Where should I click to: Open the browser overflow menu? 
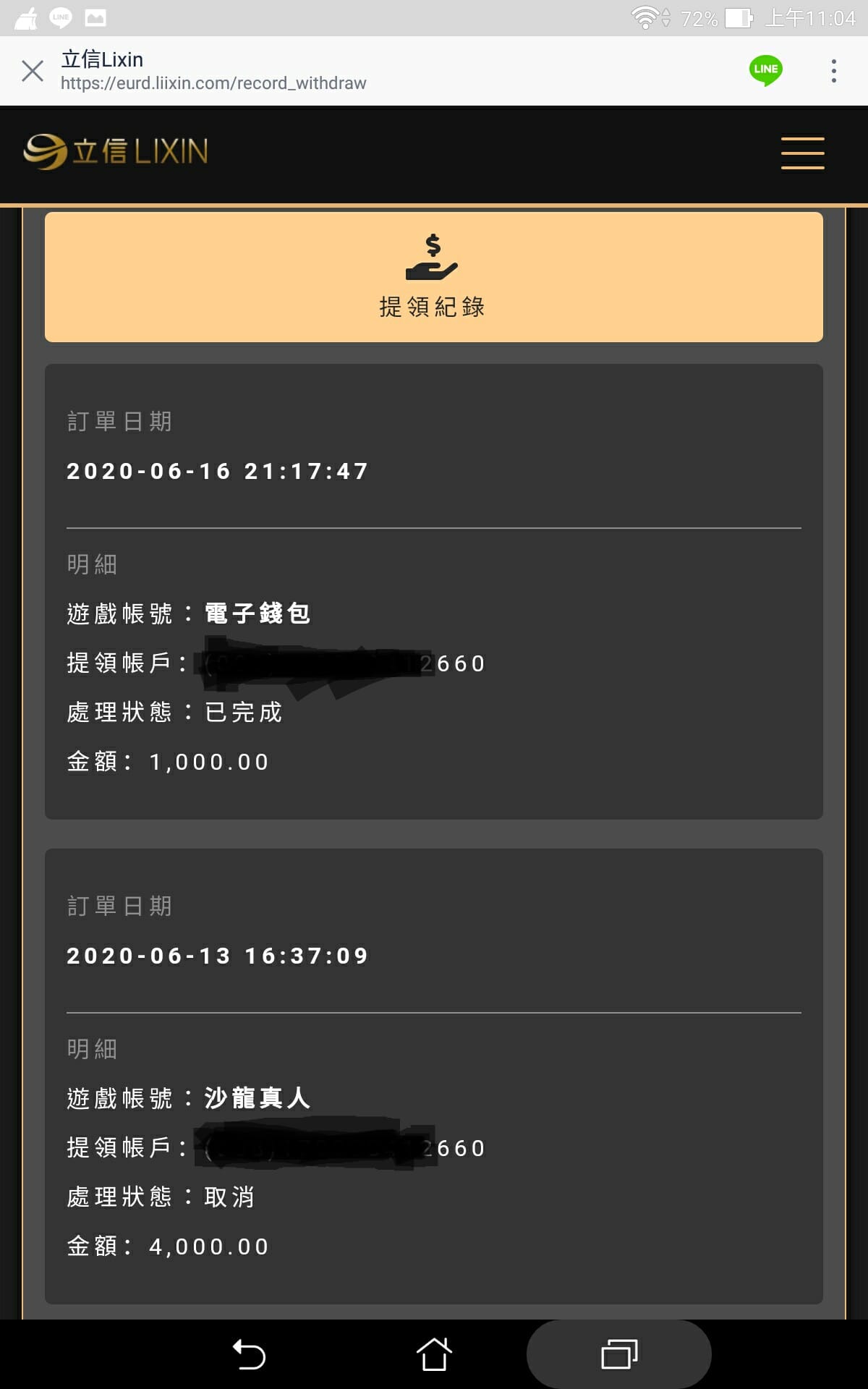(x=834, y=71)
